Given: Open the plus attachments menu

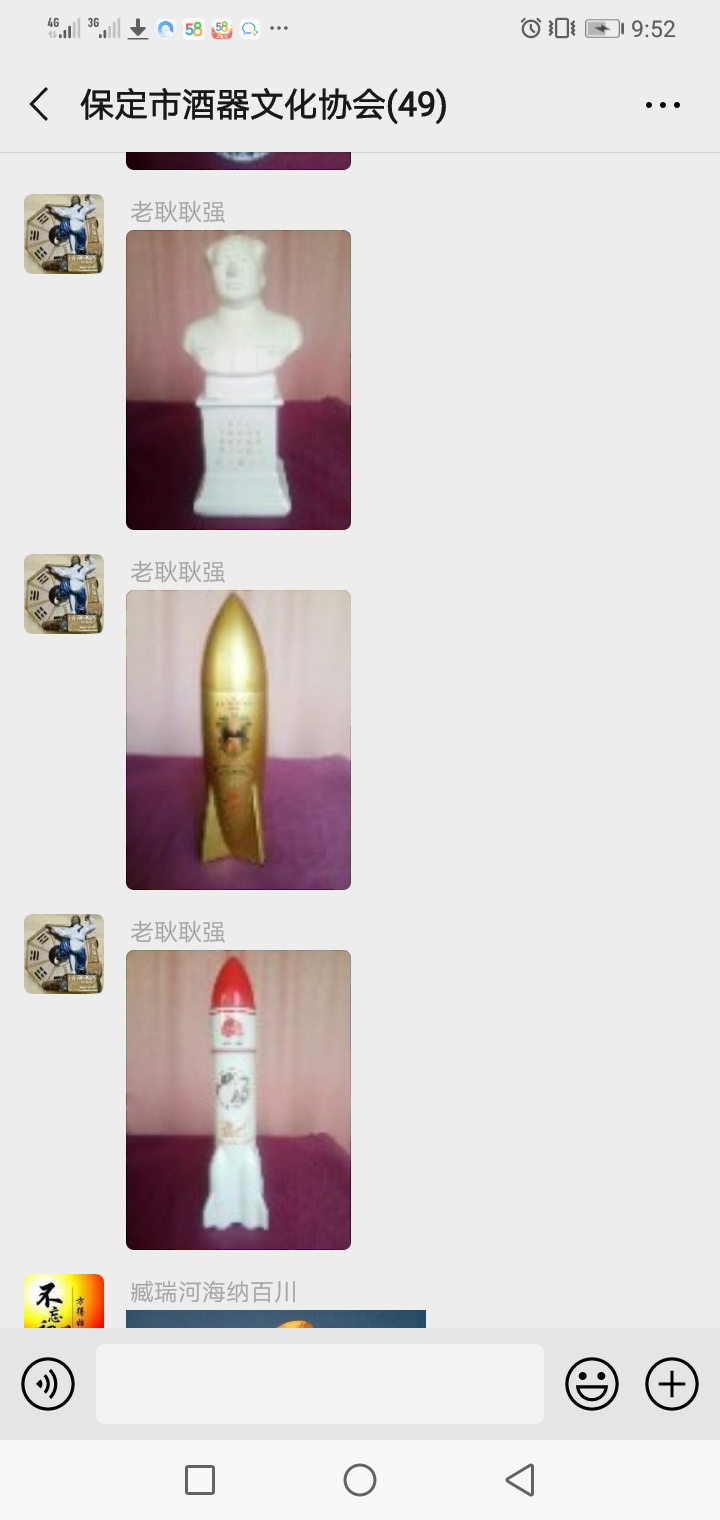Looking at the screenshot, I should (671, 1384).
